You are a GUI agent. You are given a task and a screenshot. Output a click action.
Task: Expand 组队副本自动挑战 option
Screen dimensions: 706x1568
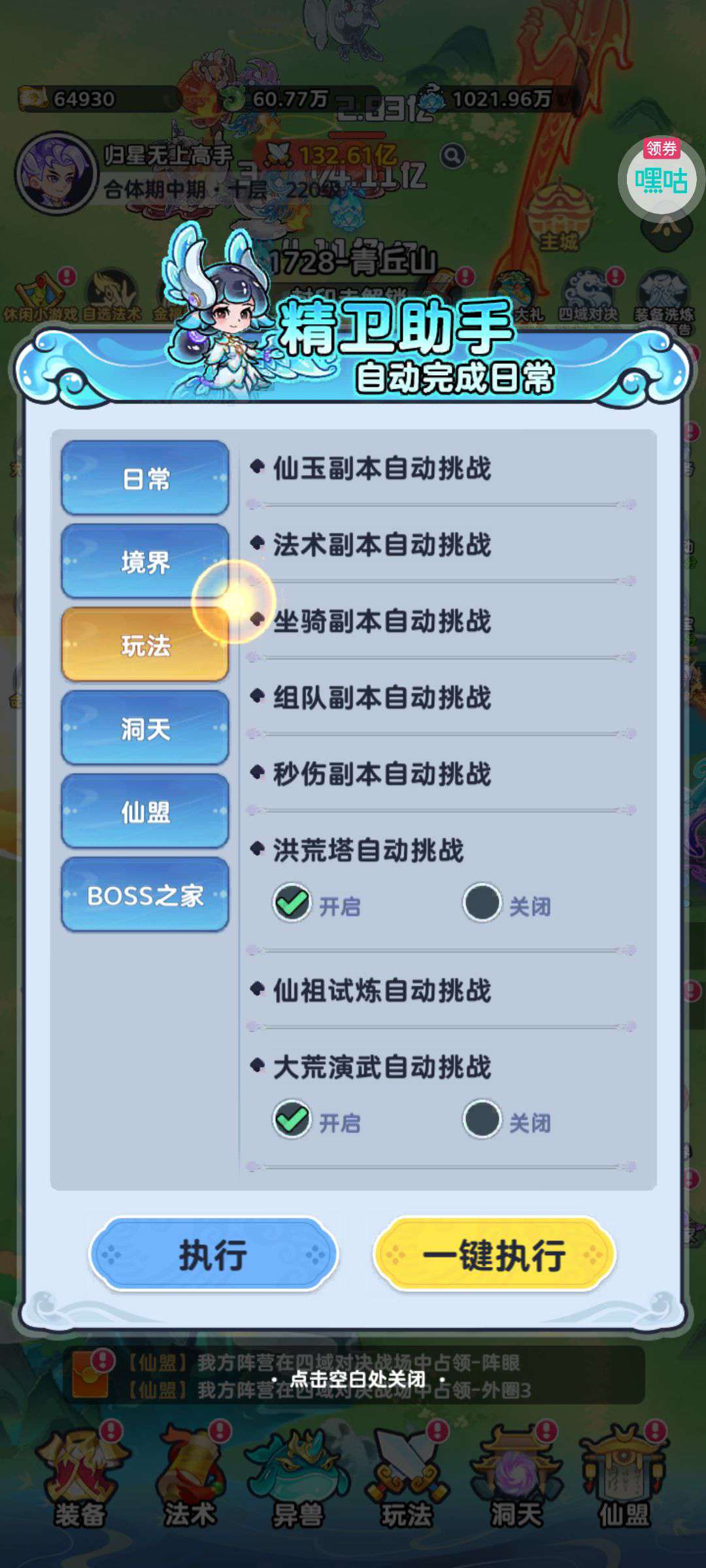pos(441,698)
